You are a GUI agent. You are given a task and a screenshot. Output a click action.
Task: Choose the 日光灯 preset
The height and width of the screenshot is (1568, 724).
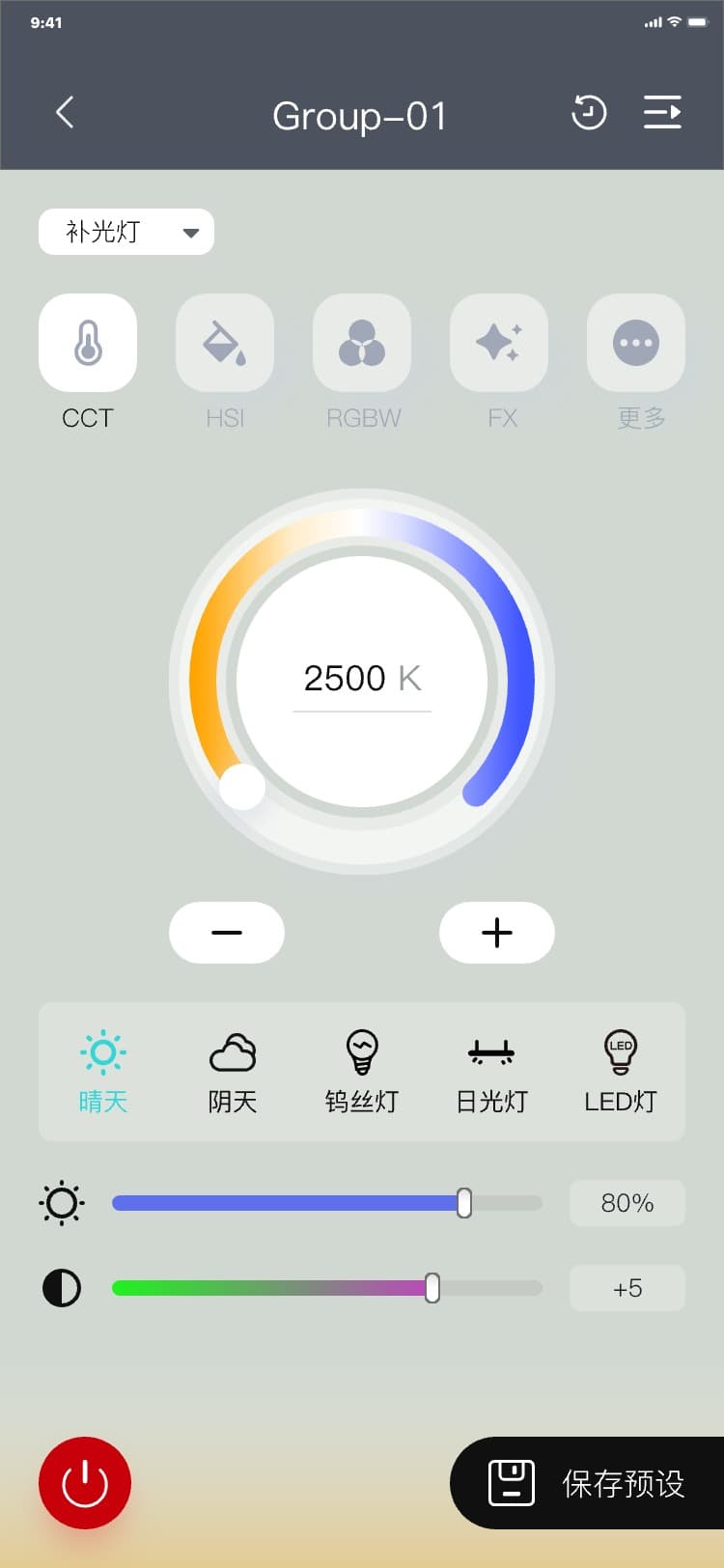coord(491,1072)
